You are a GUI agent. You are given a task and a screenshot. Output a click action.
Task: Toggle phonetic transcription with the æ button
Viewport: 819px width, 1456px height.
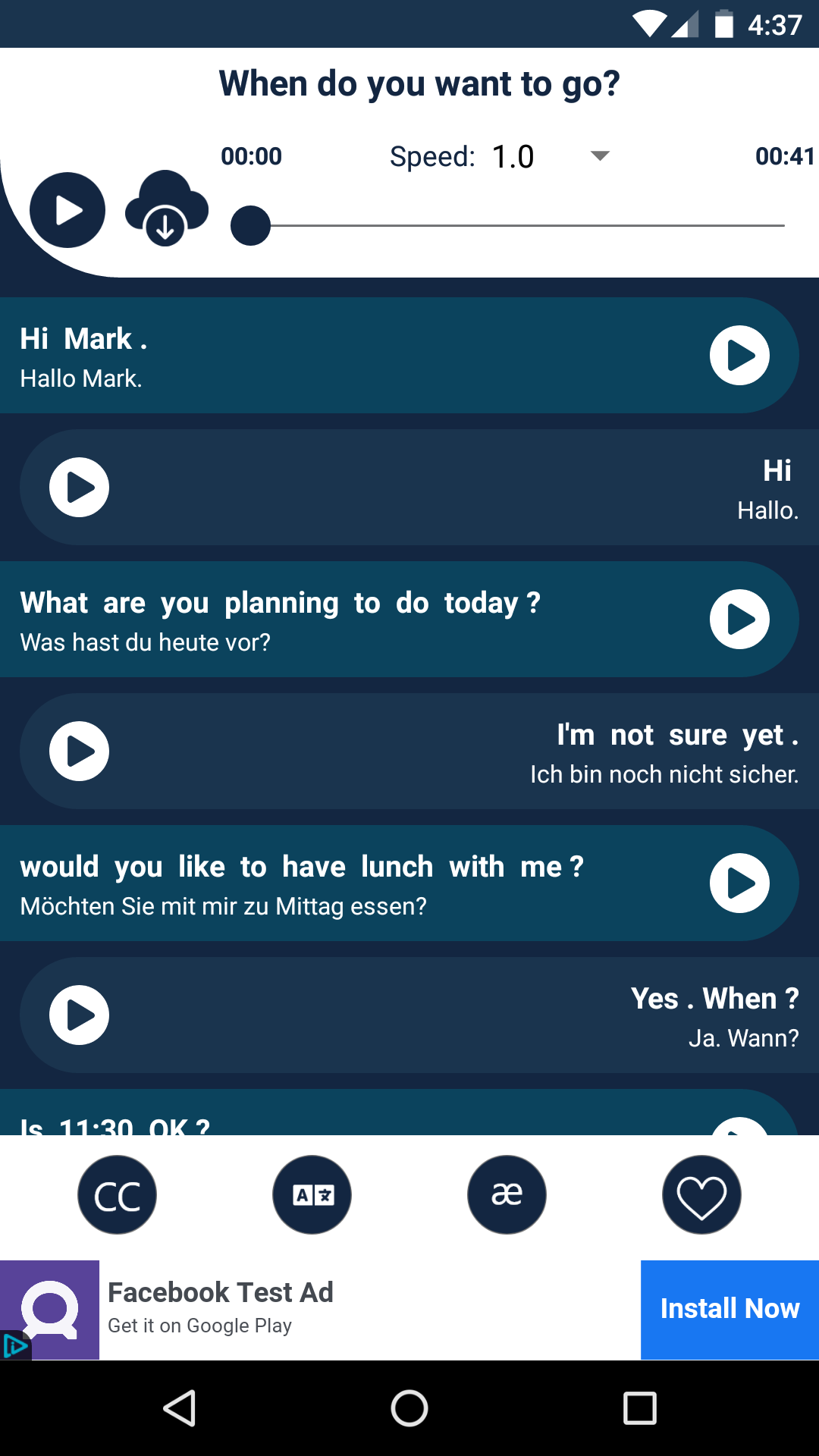coord(507,1195)
